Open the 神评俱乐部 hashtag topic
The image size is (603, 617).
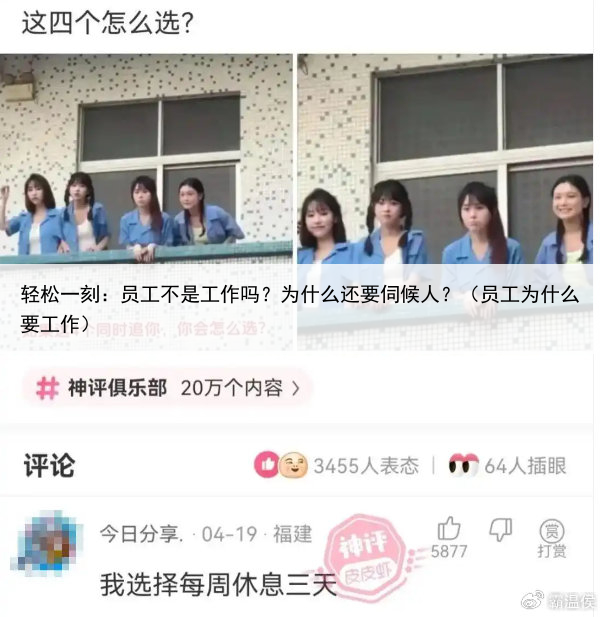click(167, 389)
